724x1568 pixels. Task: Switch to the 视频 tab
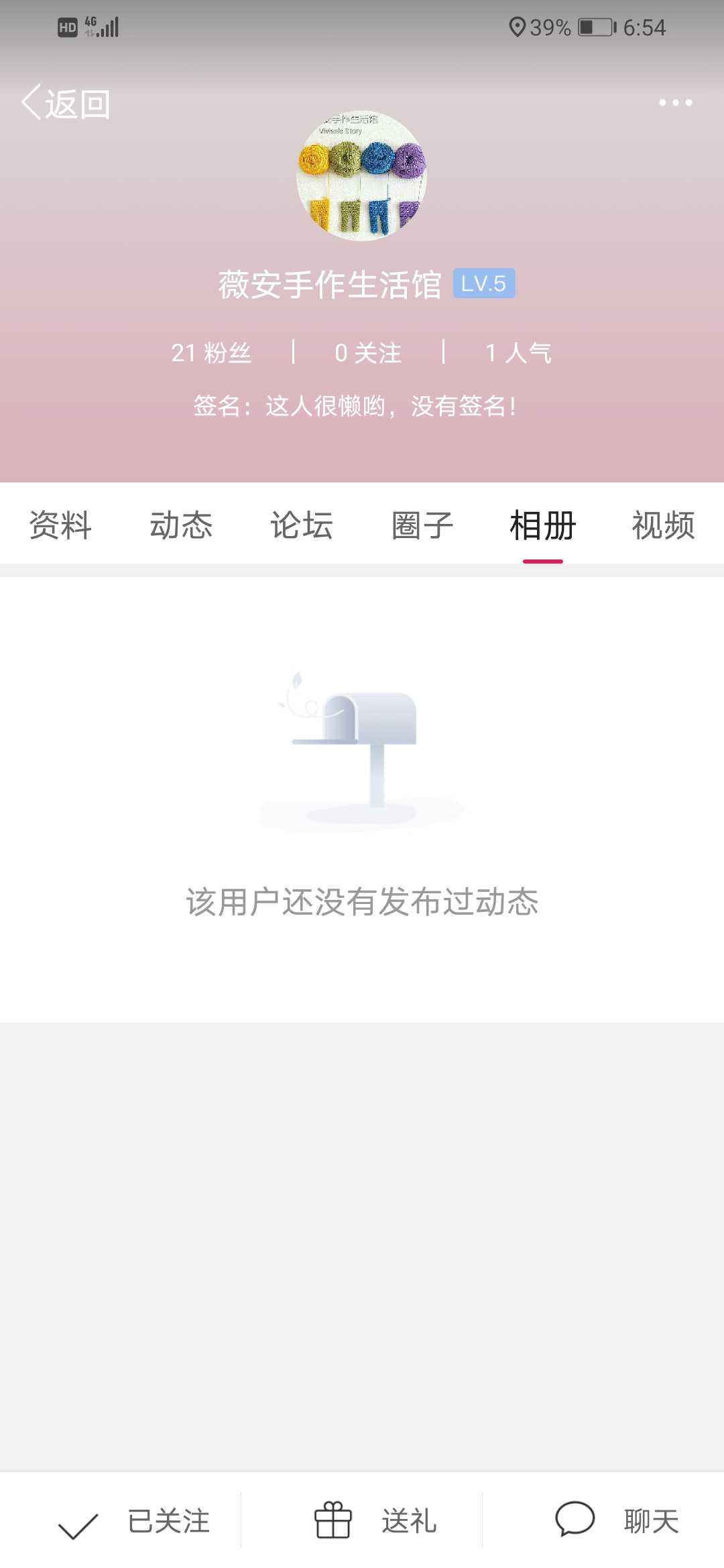[663, 525]
